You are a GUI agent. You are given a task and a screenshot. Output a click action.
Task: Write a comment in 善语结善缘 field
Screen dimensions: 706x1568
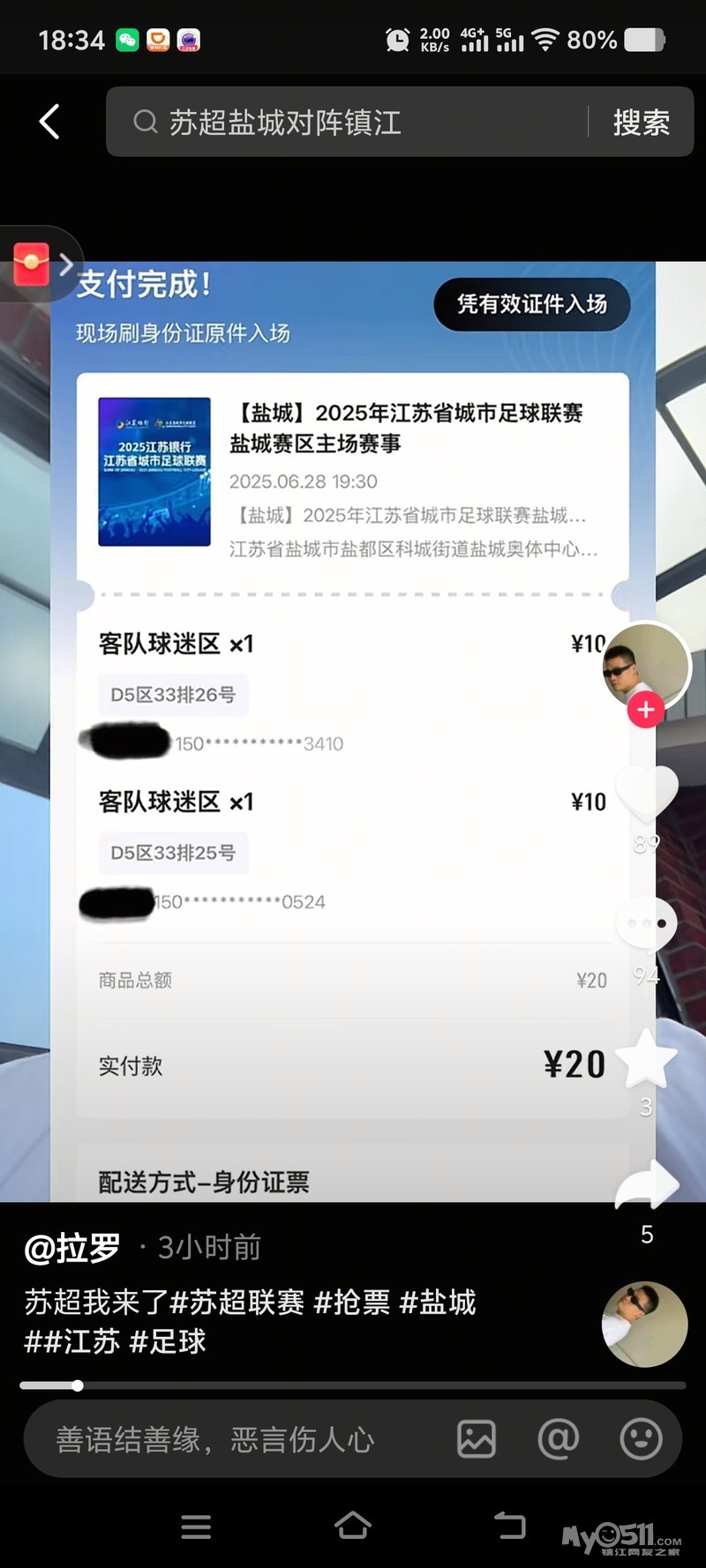click(x=238, y=1439)
